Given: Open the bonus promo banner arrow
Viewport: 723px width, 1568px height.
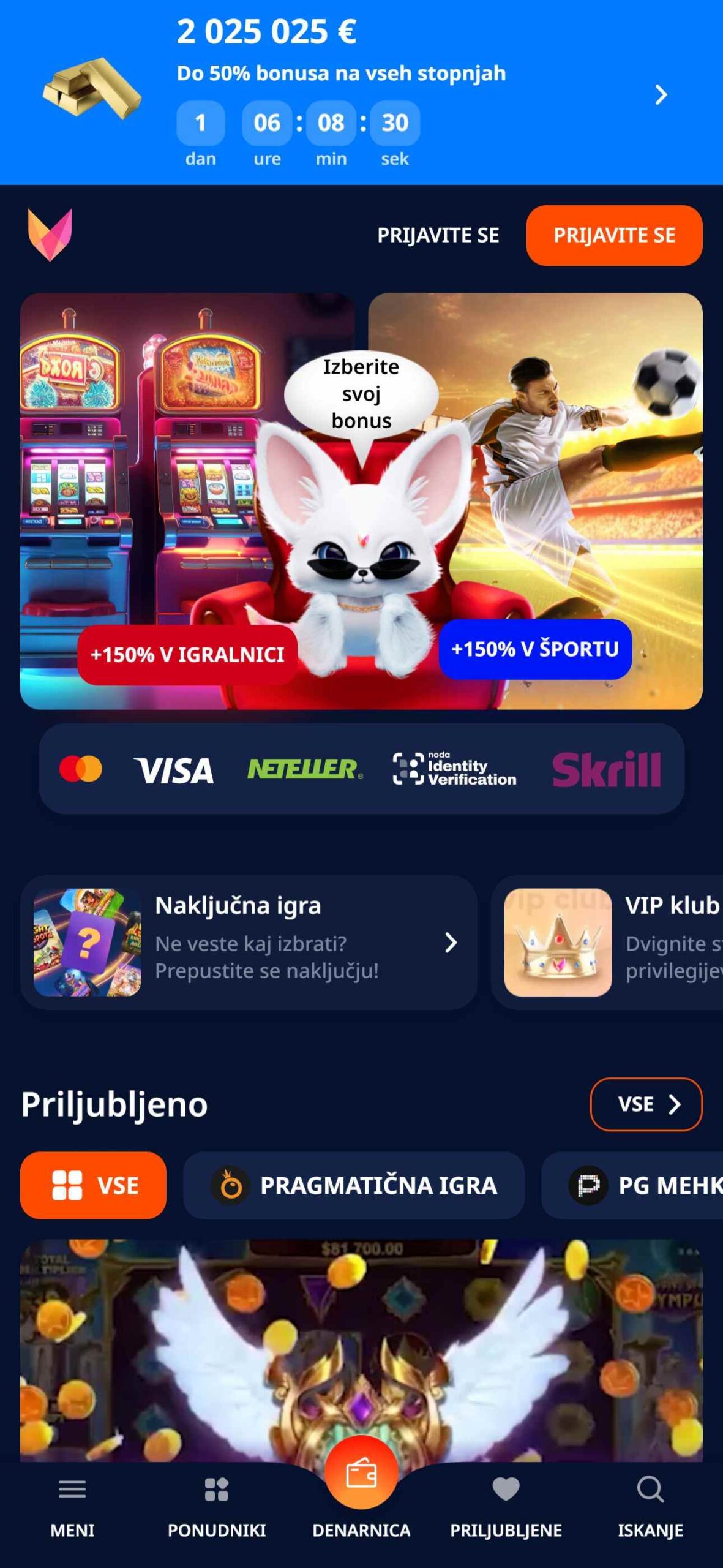Looking at the screenshot, I should (x=661, y=95).
